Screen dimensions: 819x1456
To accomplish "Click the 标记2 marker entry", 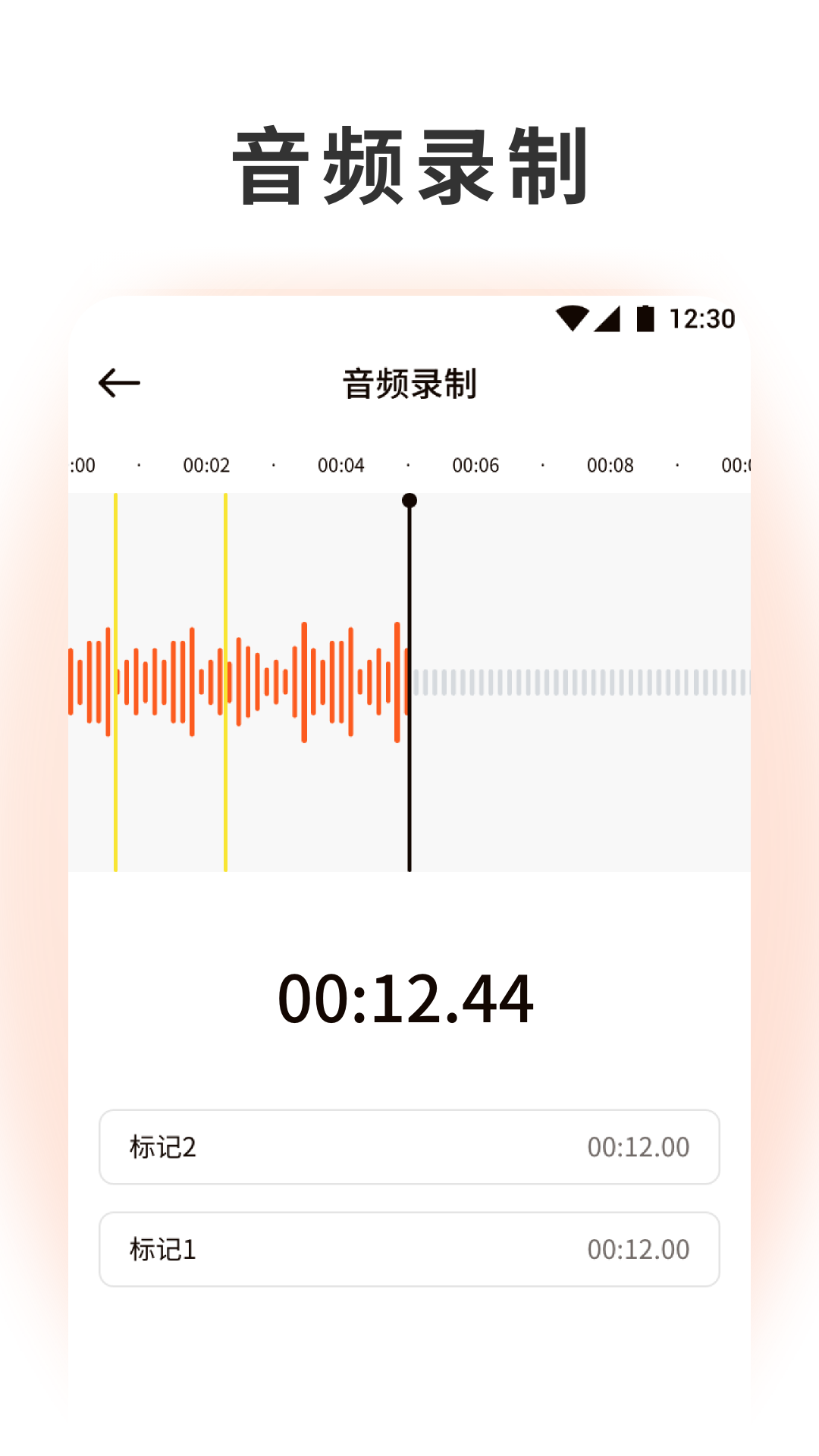I will click(x=409, y=1147).
